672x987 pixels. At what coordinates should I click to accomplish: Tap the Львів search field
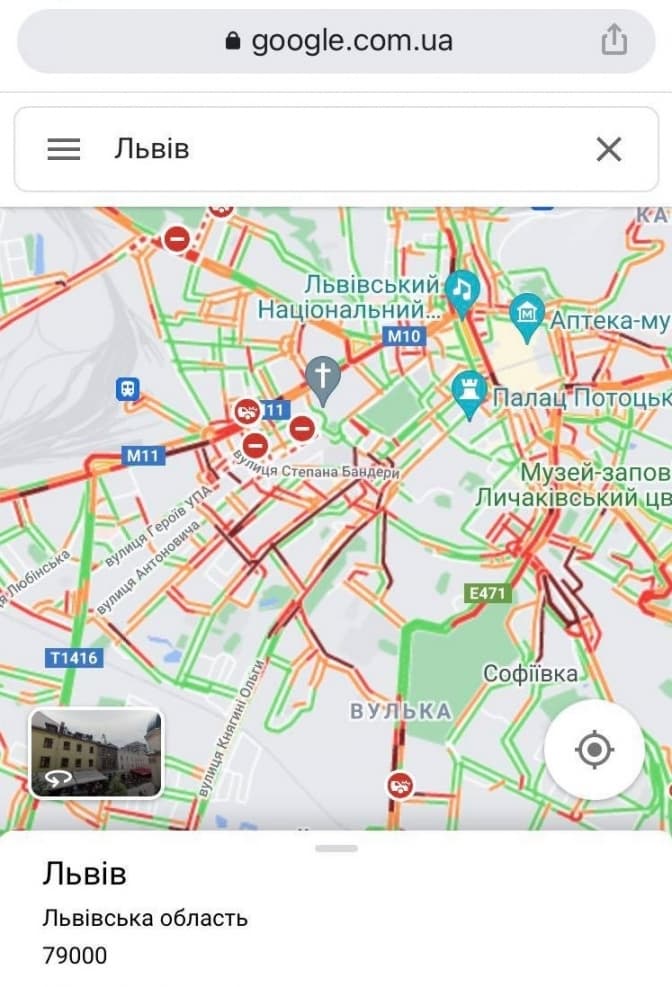(x=330, y=150)
